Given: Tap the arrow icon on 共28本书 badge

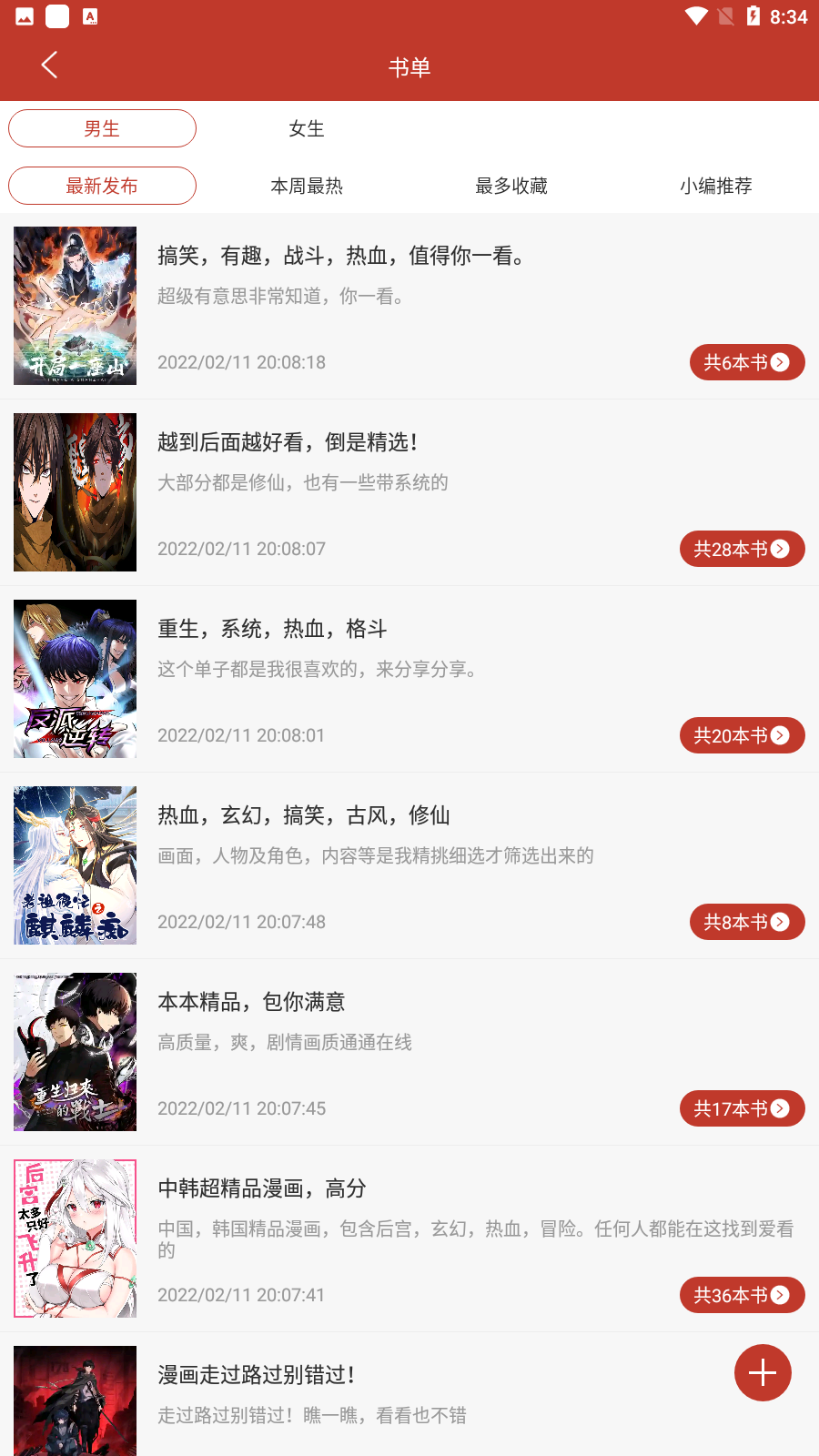Looking at the screenshot, I should tap(780, 549).
